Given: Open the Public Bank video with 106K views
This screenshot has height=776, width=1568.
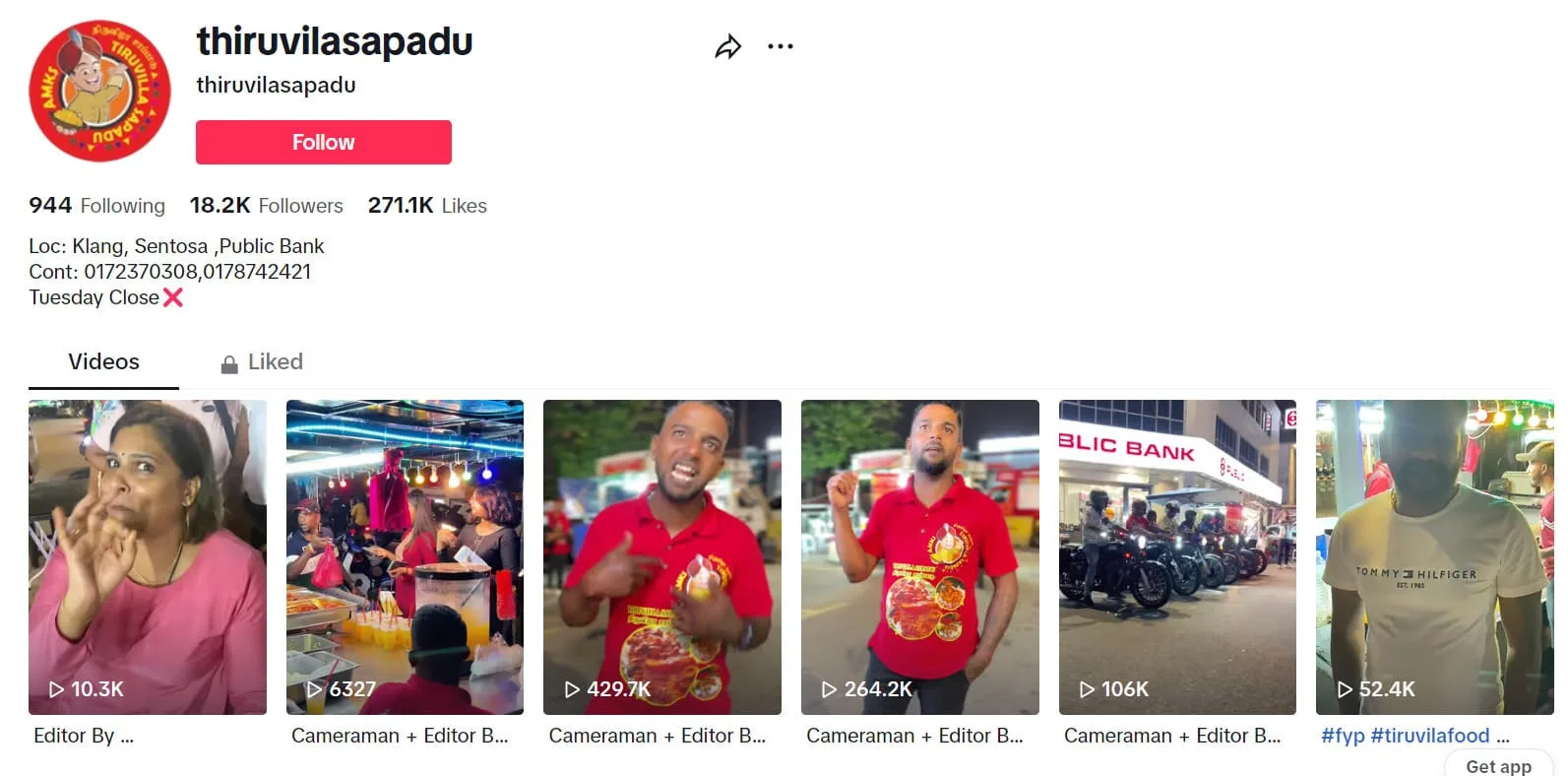Looking at the screenshot, I should [x=1177, y=556].
